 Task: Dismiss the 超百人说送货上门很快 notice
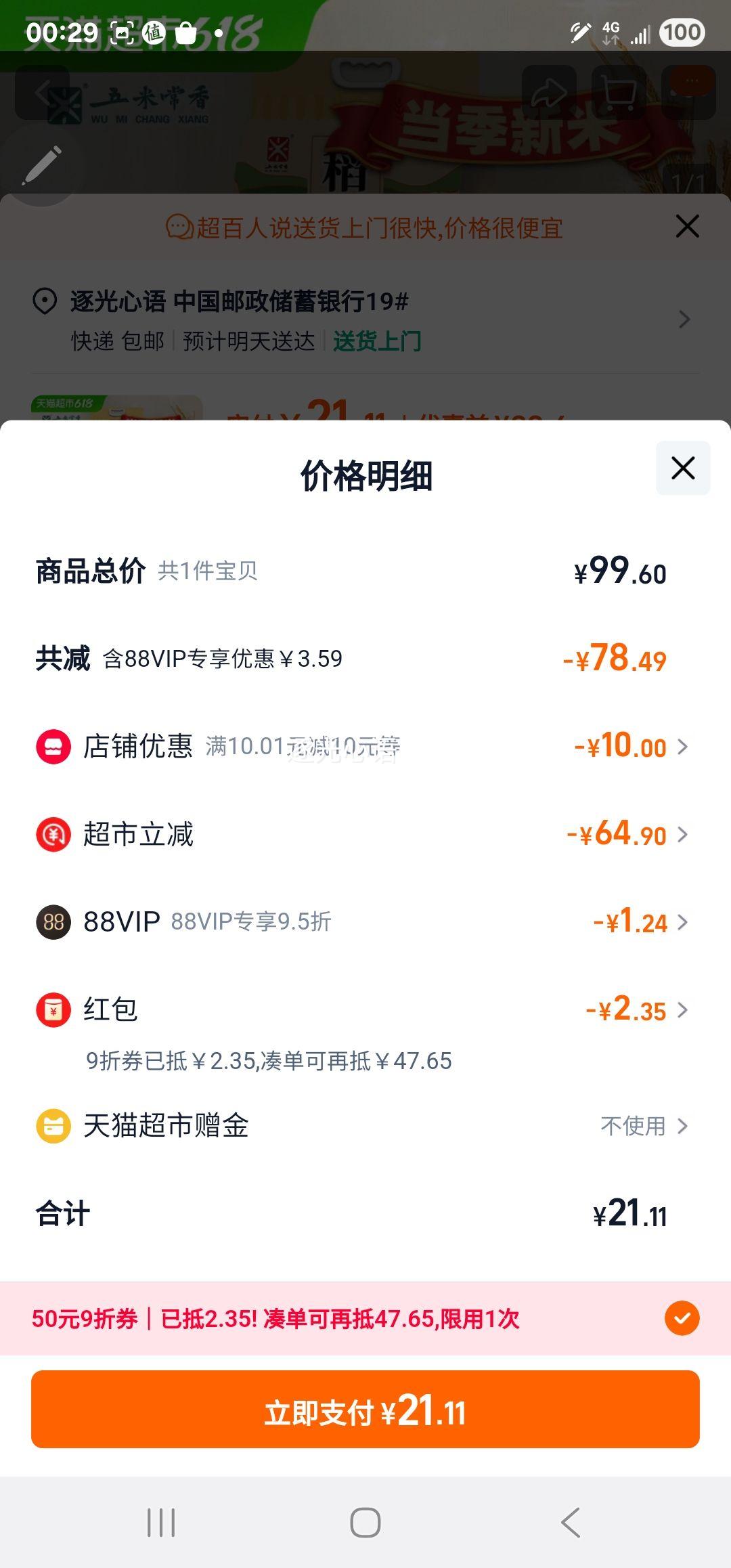[688, 226]
